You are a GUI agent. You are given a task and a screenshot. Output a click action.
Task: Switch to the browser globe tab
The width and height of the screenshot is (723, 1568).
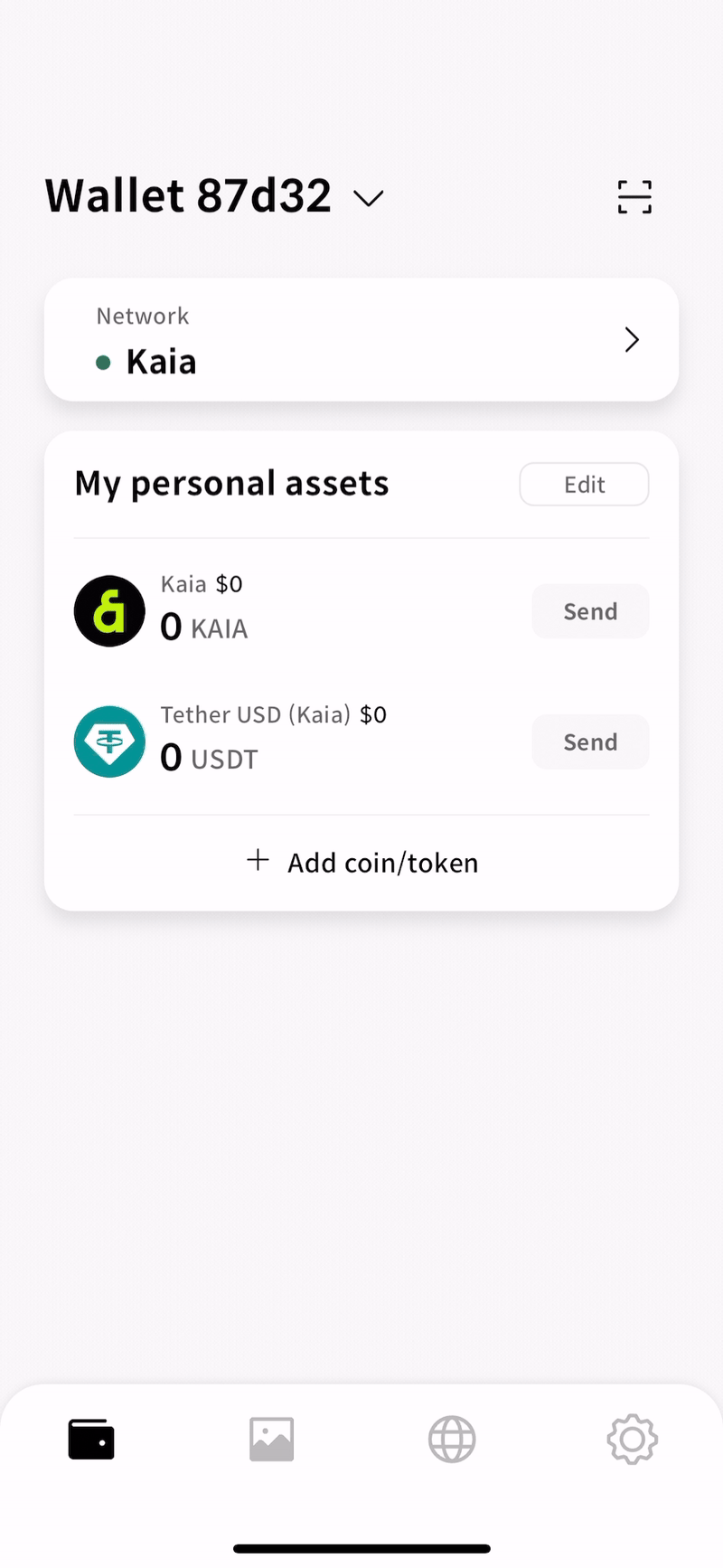point(452,1440)
